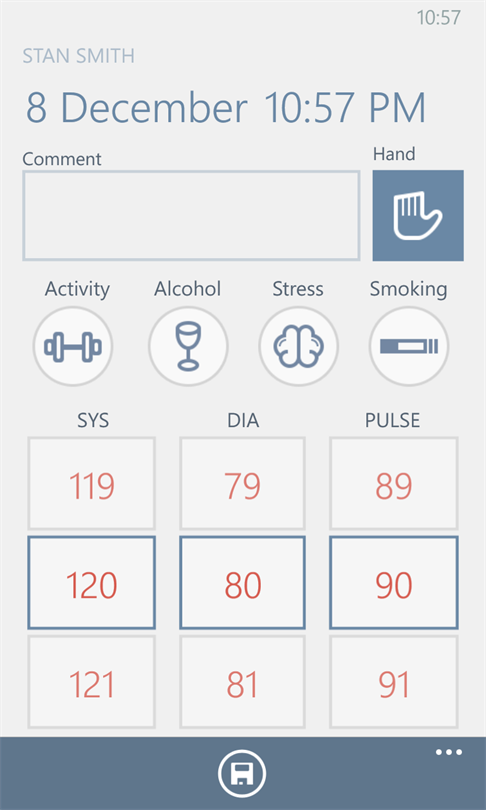This screenshot has height=810, width=486.
Task: Enable the Stress brain icon
Action: click(299, 346)
